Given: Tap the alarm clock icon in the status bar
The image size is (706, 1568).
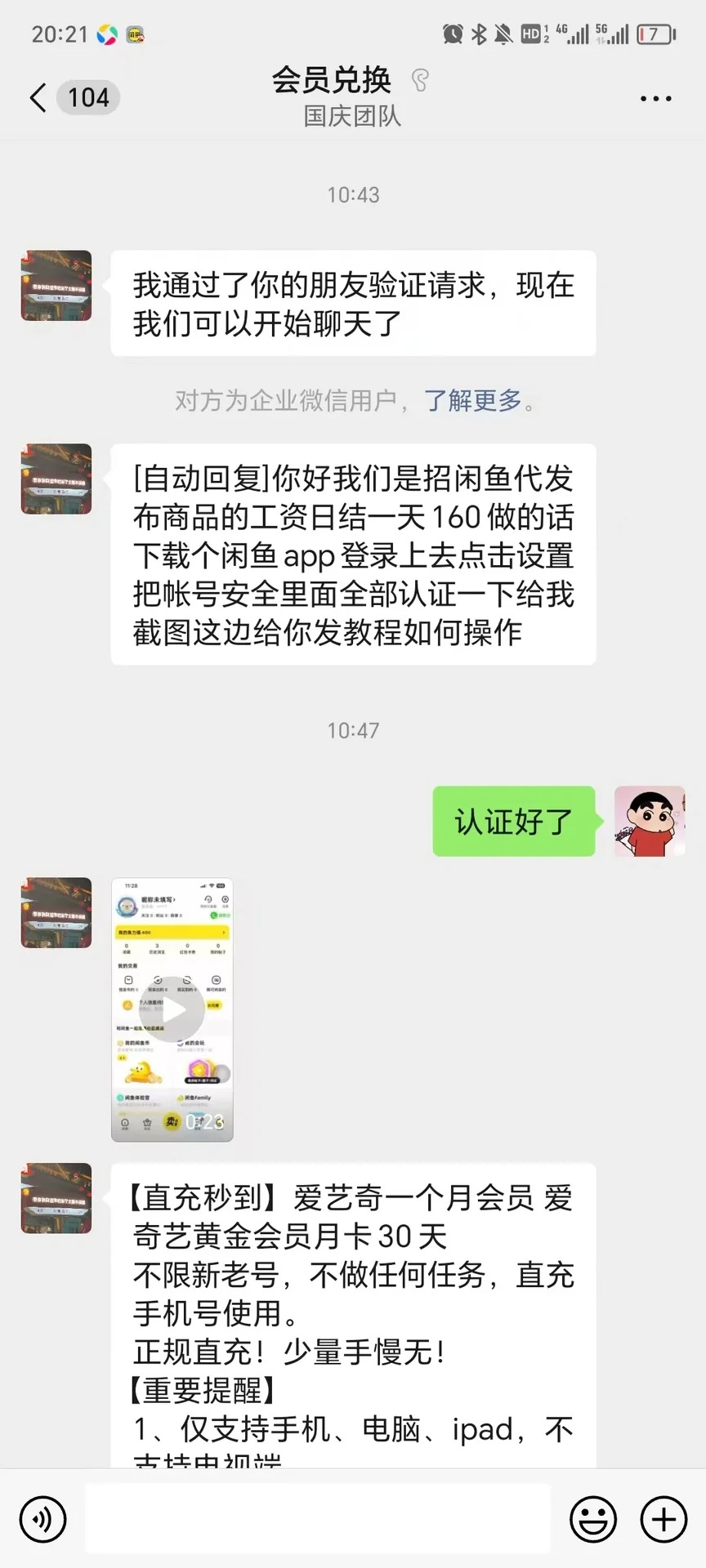Looking at the screenshot, I should click(x=453, y=34).
